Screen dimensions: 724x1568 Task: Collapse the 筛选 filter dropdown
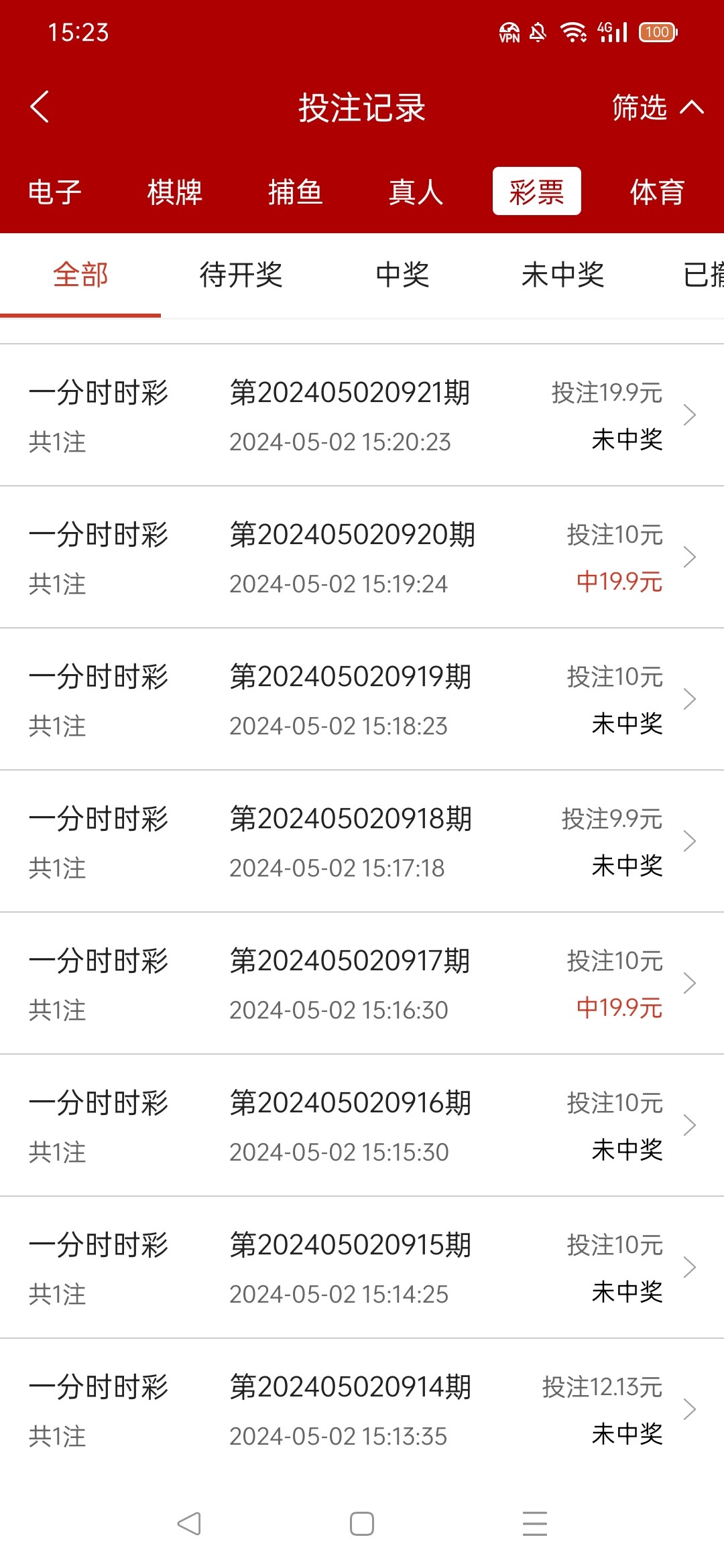pyautogui.click(x=657, y=107)
